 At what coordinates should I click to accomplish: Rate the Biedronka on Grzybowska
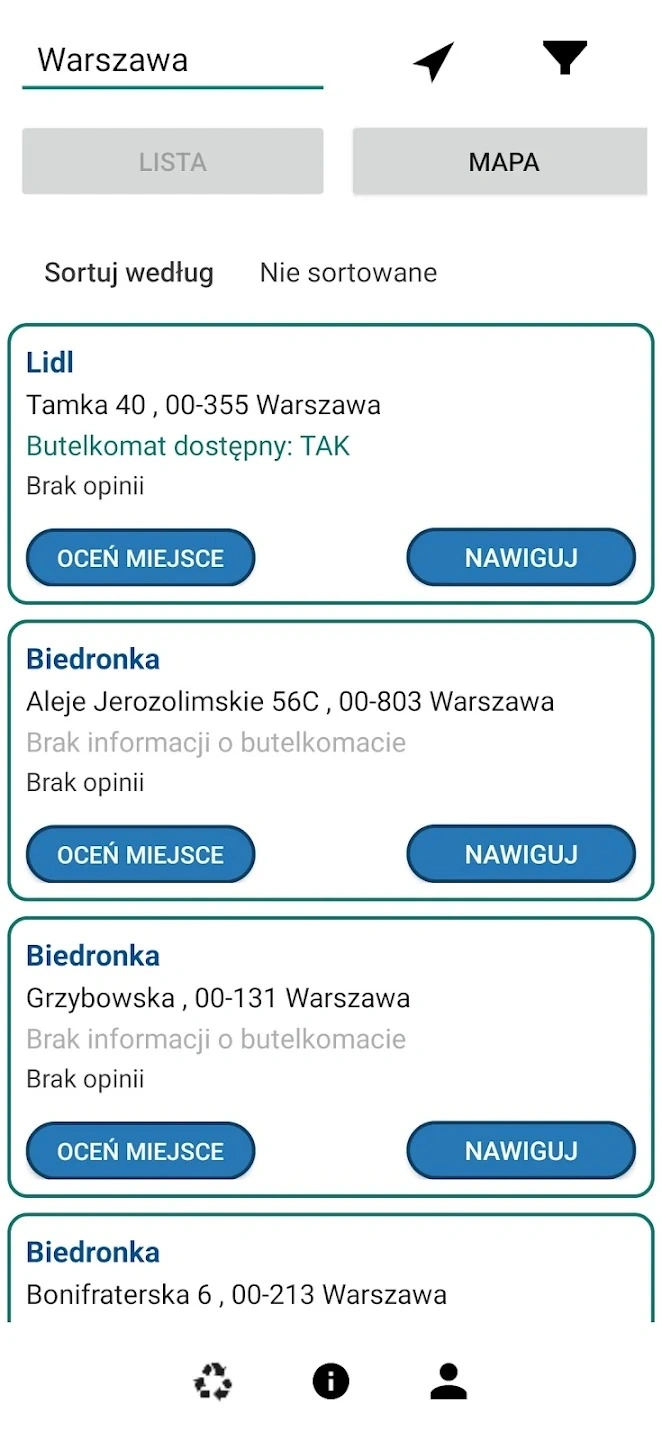(141, 1151)
